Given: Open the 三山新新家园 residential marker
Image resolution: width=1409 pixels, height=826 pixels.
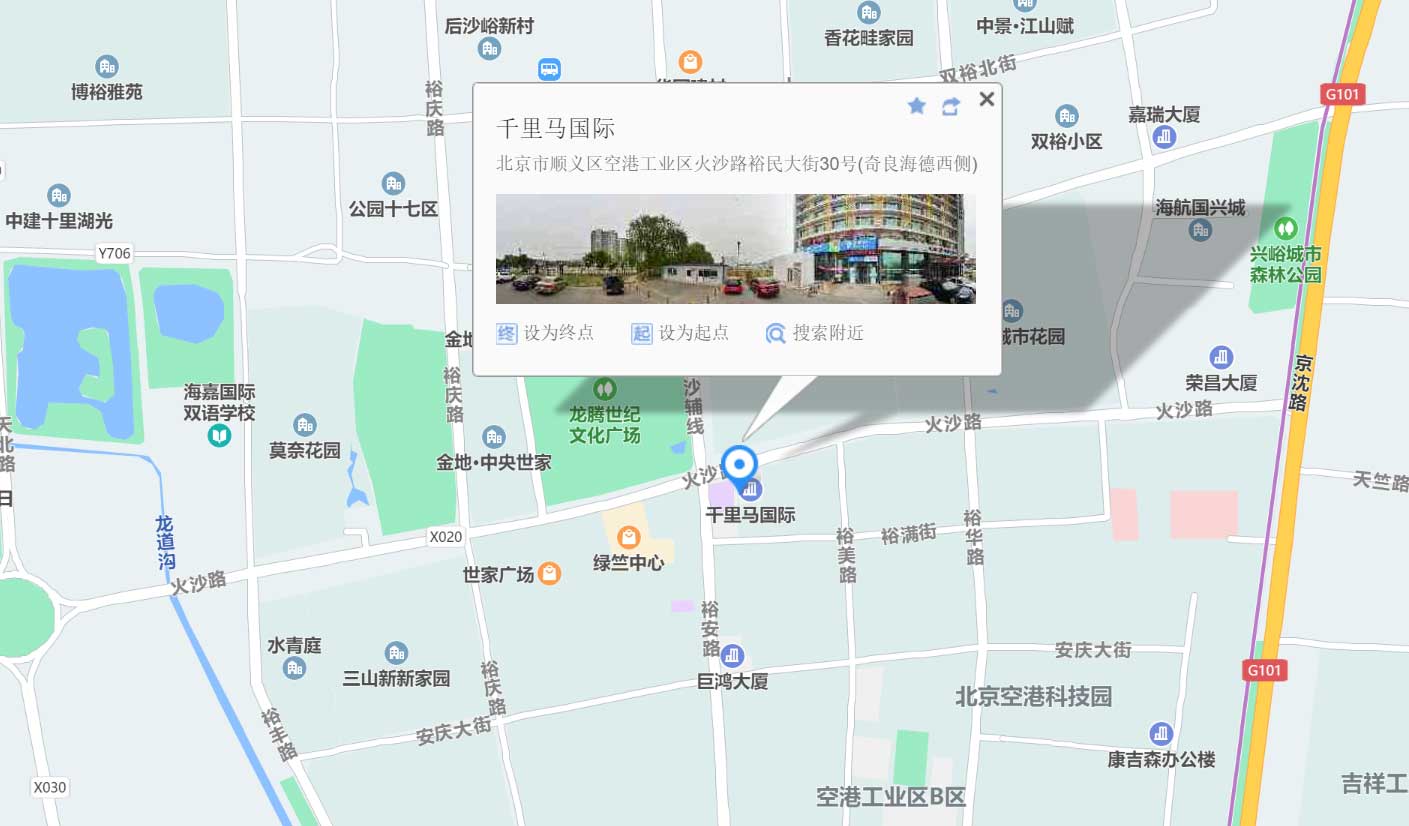Looking at the screenshot, I should point(396,653).
